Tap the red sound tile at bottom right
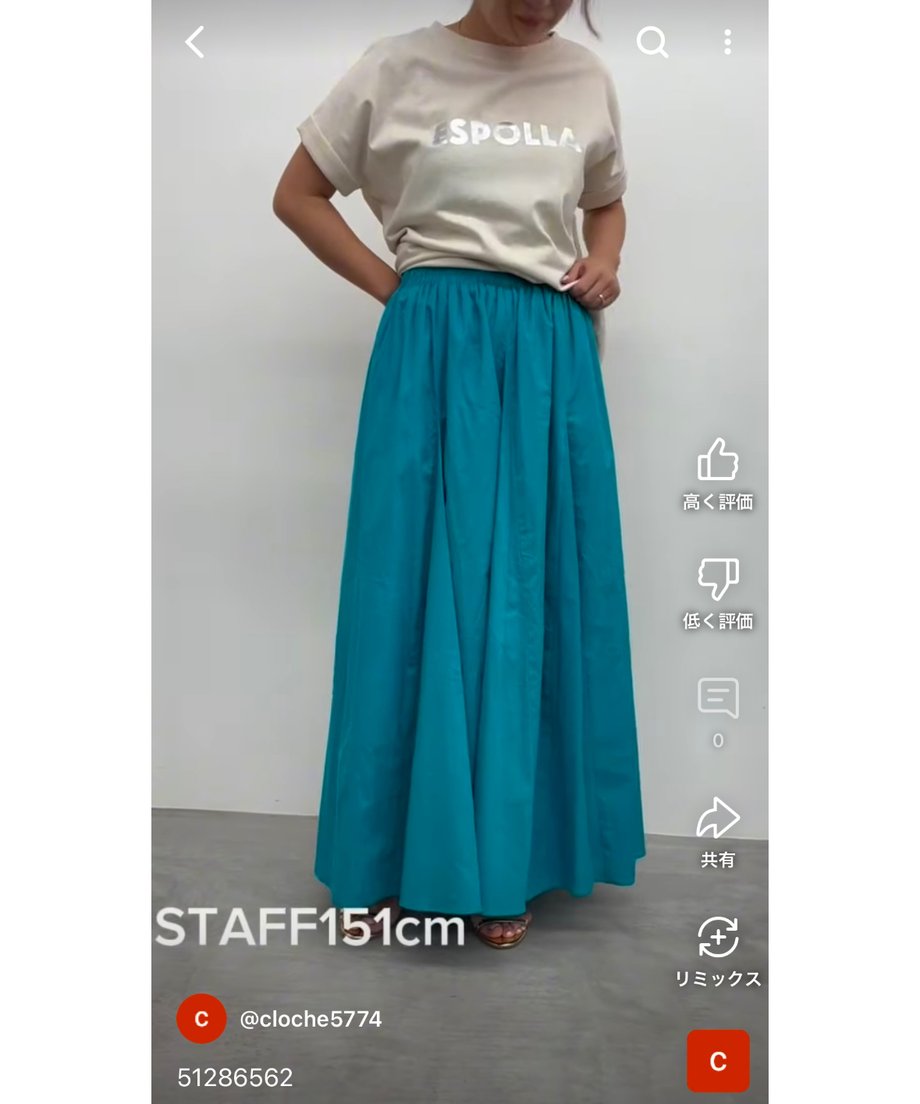920x1104 pixels. (717, 1061)
